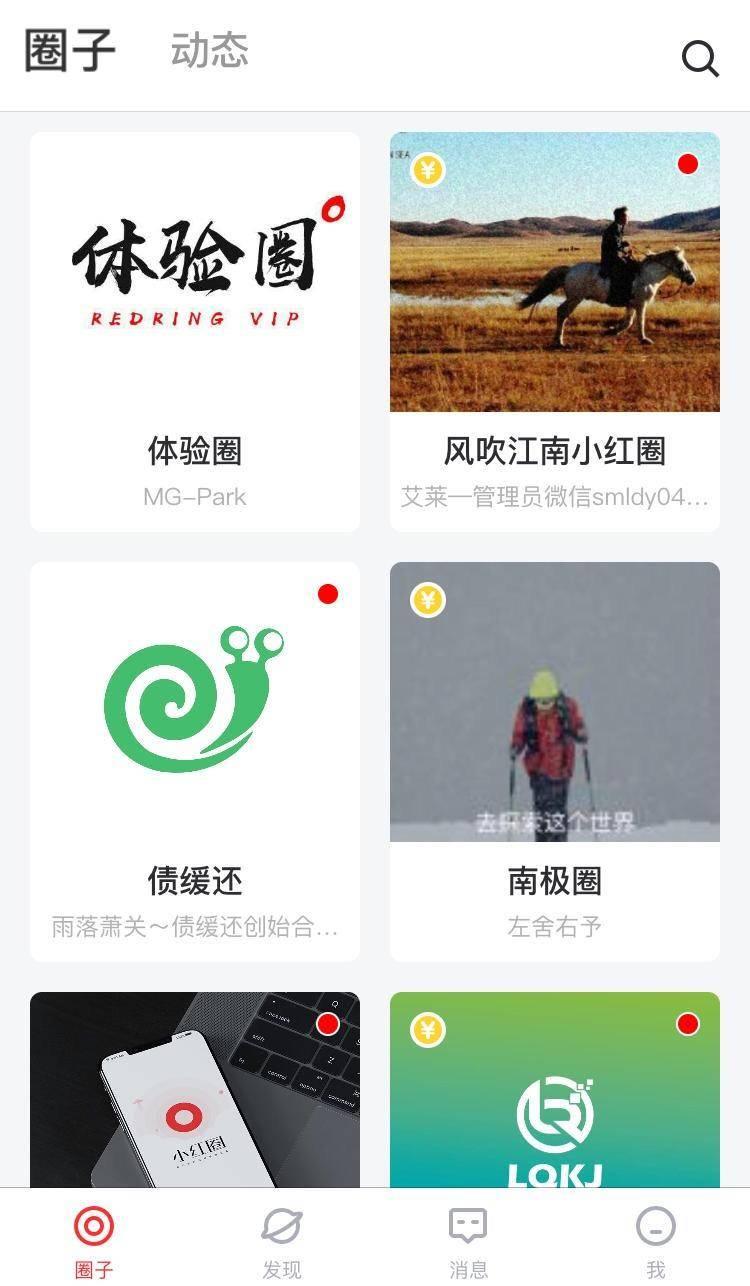Open the search icon
Viewport: 750px width, 1286px height.
tap(700, 59)
